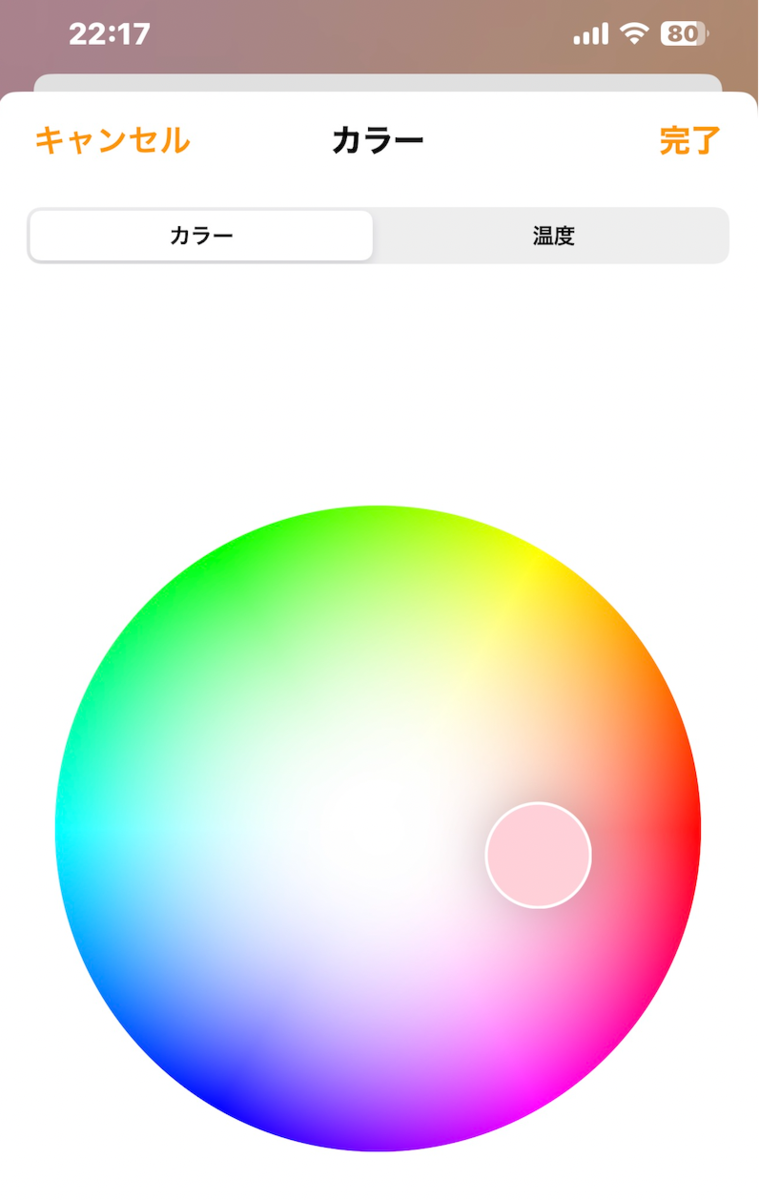Tap キャンセル to discard color changes
The image size is (759, 1200).
(x=112, y=141)
